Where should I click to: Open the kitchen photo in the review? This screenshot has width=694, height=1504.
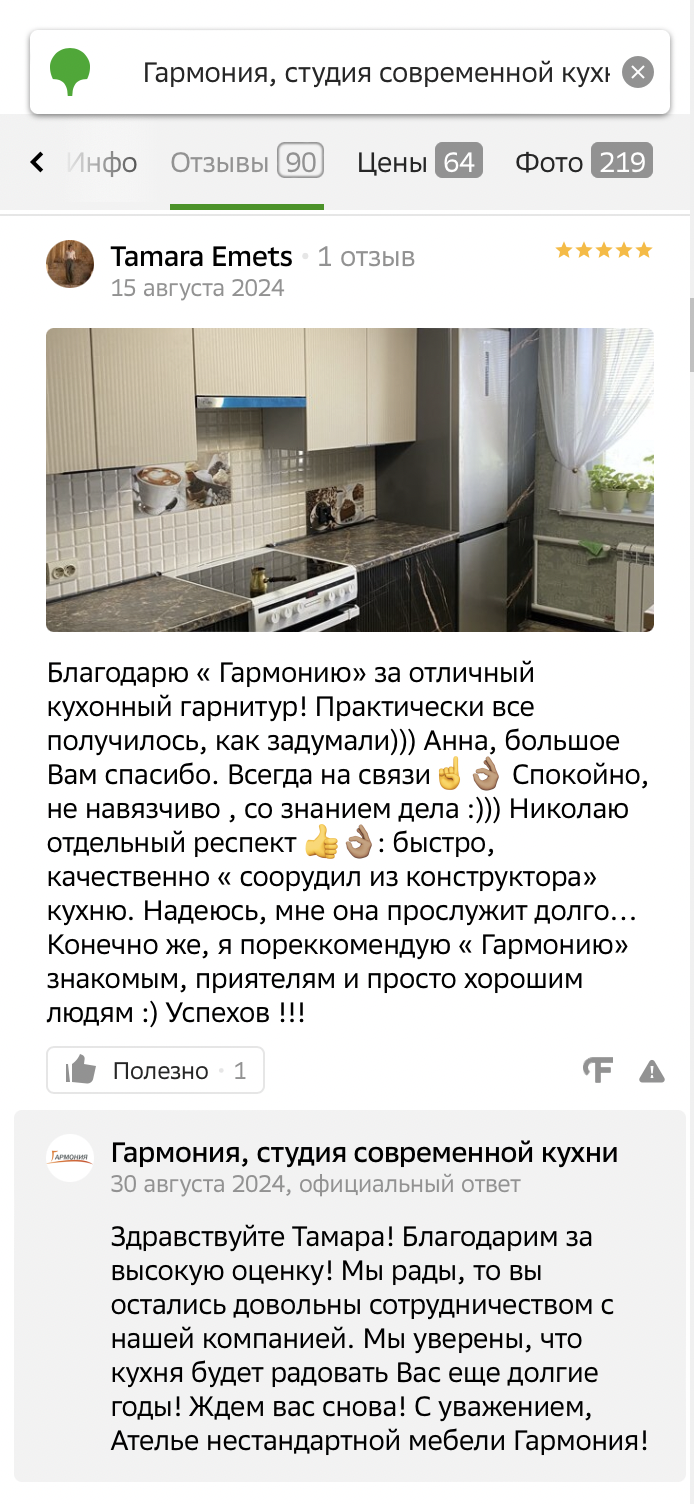pyautogui.click(x=350, y=480)
